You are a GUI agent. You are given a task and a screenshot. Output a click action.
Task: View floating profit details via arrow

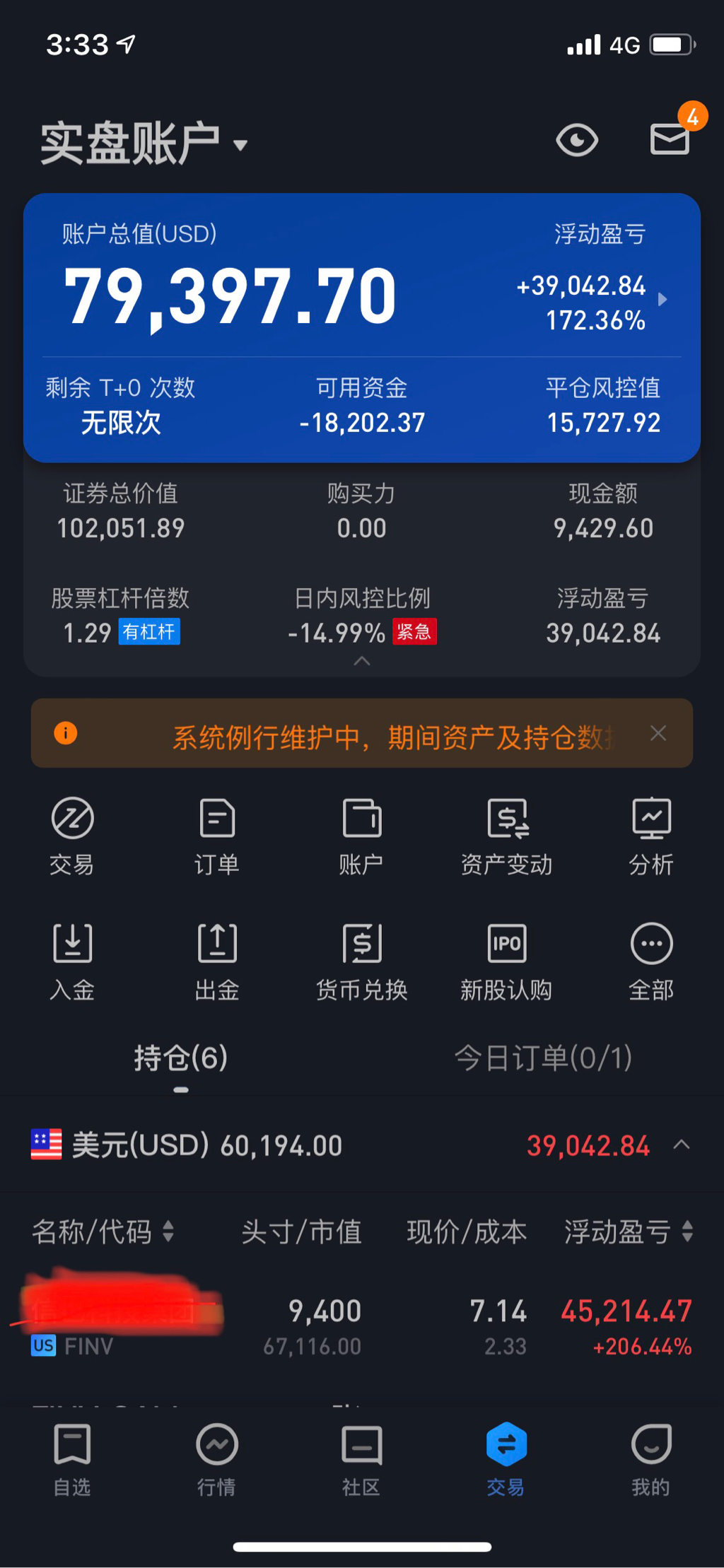pos(662,299)
